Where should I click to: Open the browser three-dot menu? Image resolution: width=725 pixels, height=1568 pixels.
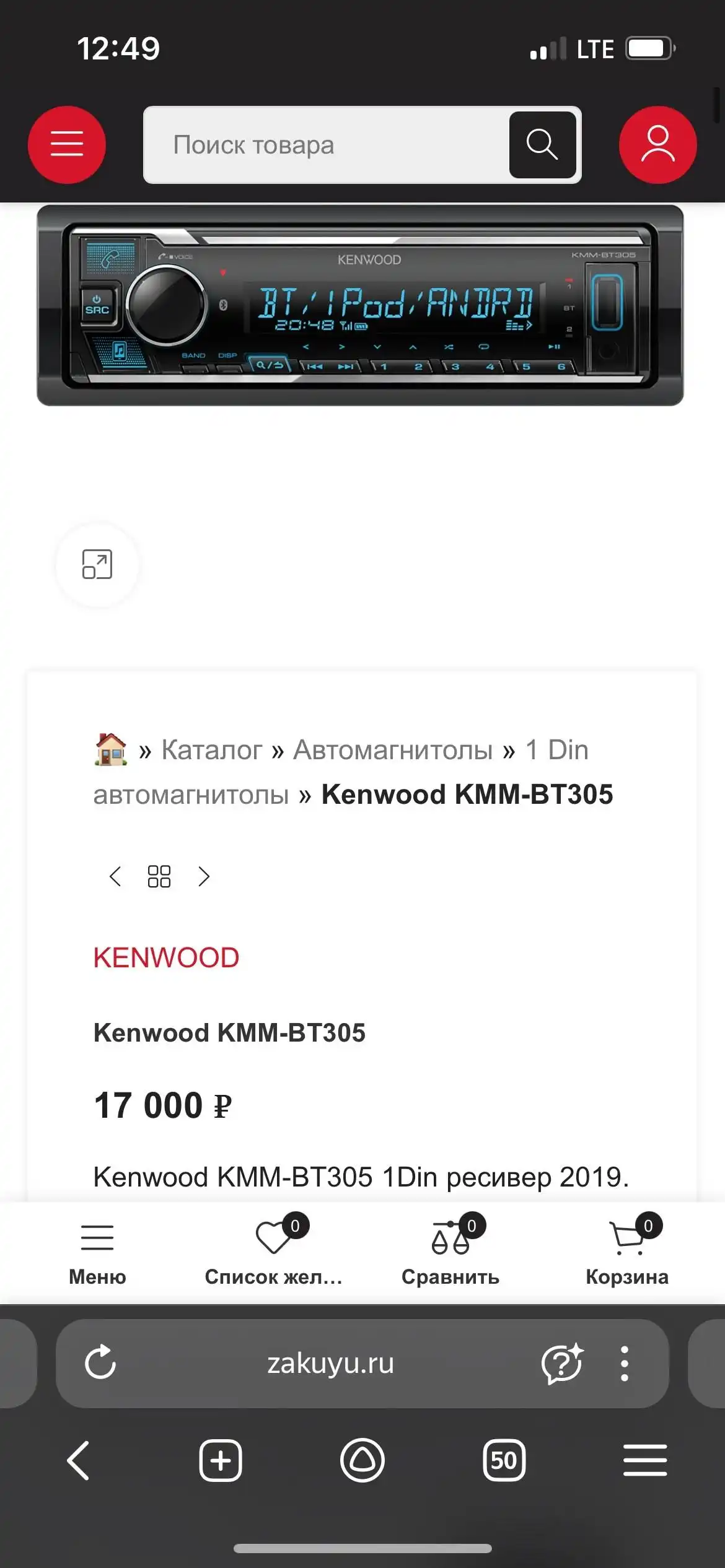pos(624,1362)
